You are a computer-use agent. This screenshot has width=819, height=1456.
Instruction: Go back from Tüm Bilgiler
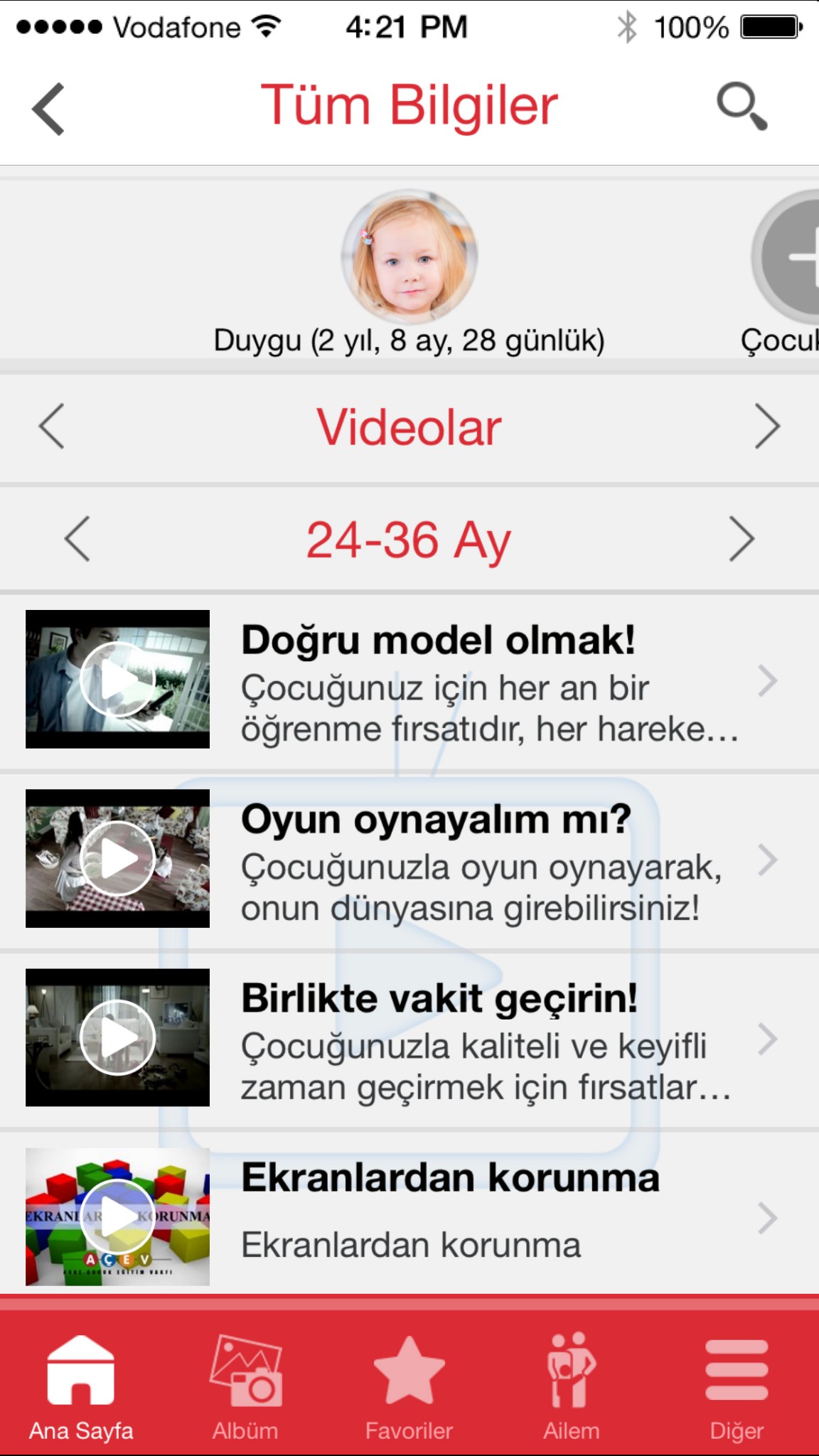tap(48, 109)
